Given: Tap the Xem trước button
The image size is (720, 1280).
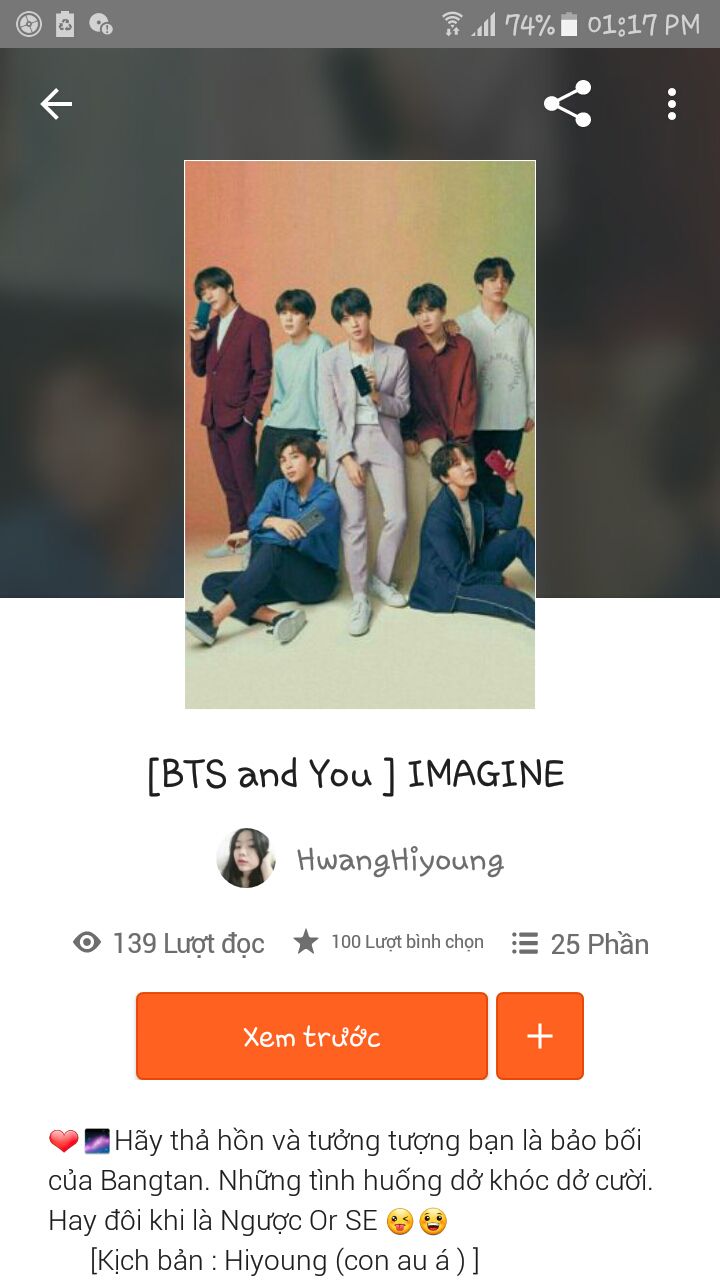Looking at the screenshot, I should [312, 1036].
